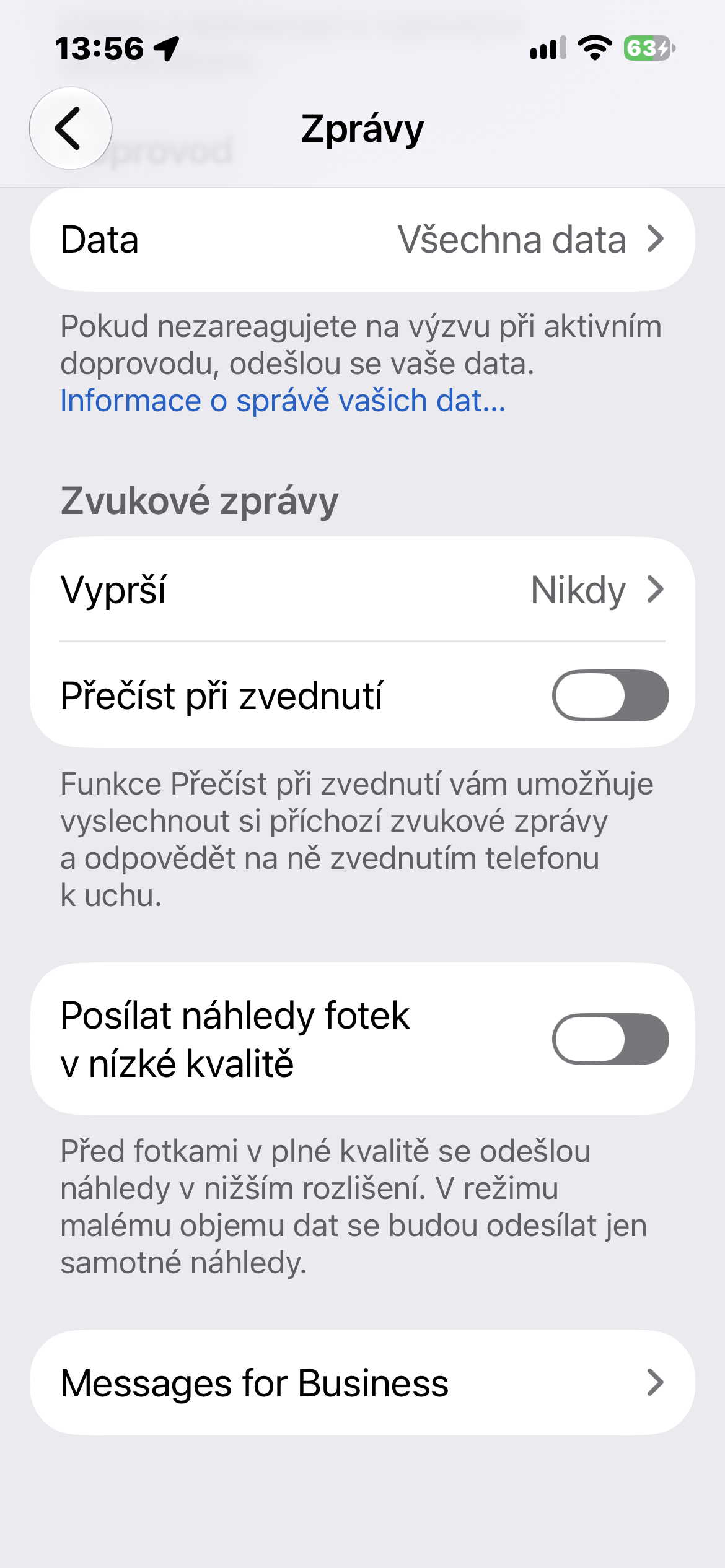Open Messages for Business
725x1568 pixels.
click(x=362, y=1383)
